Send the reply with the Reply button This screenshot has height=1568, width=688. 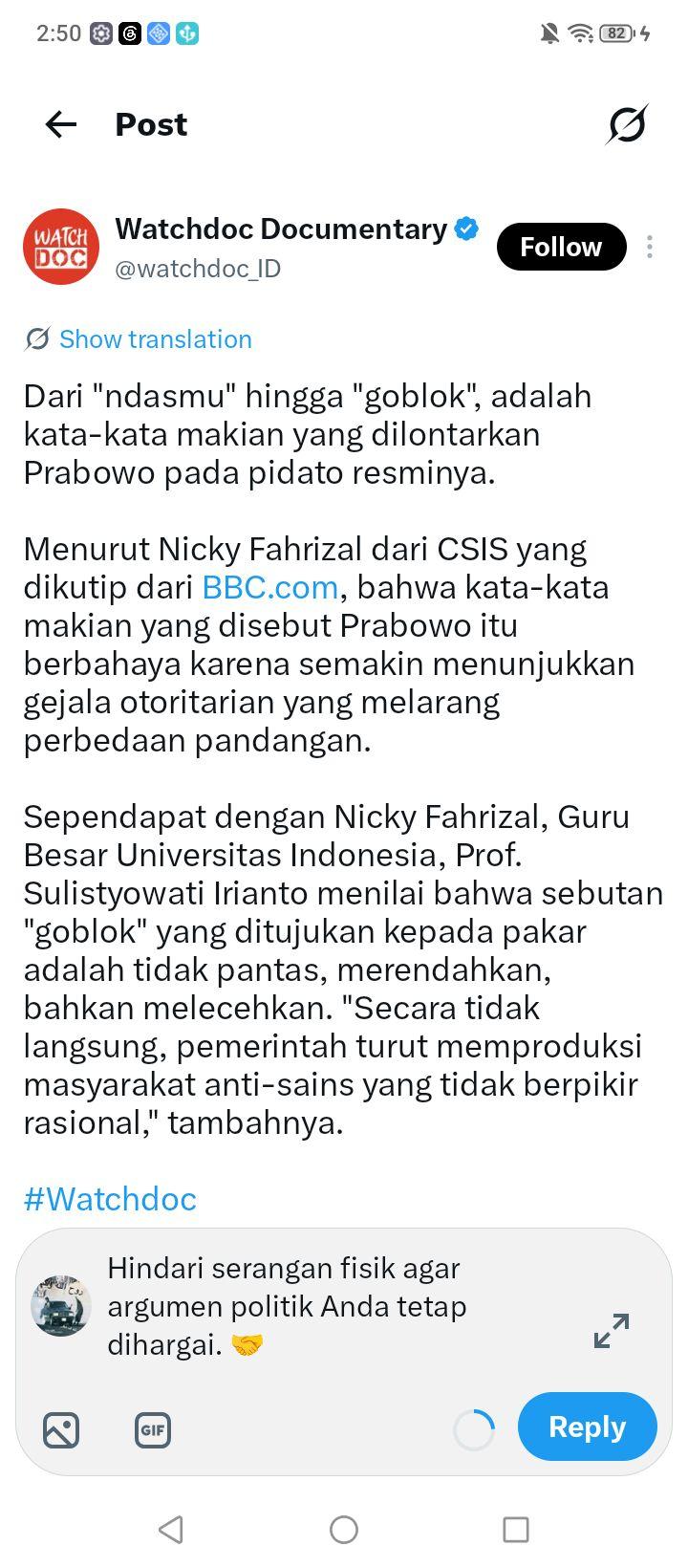pos(587,1426)
